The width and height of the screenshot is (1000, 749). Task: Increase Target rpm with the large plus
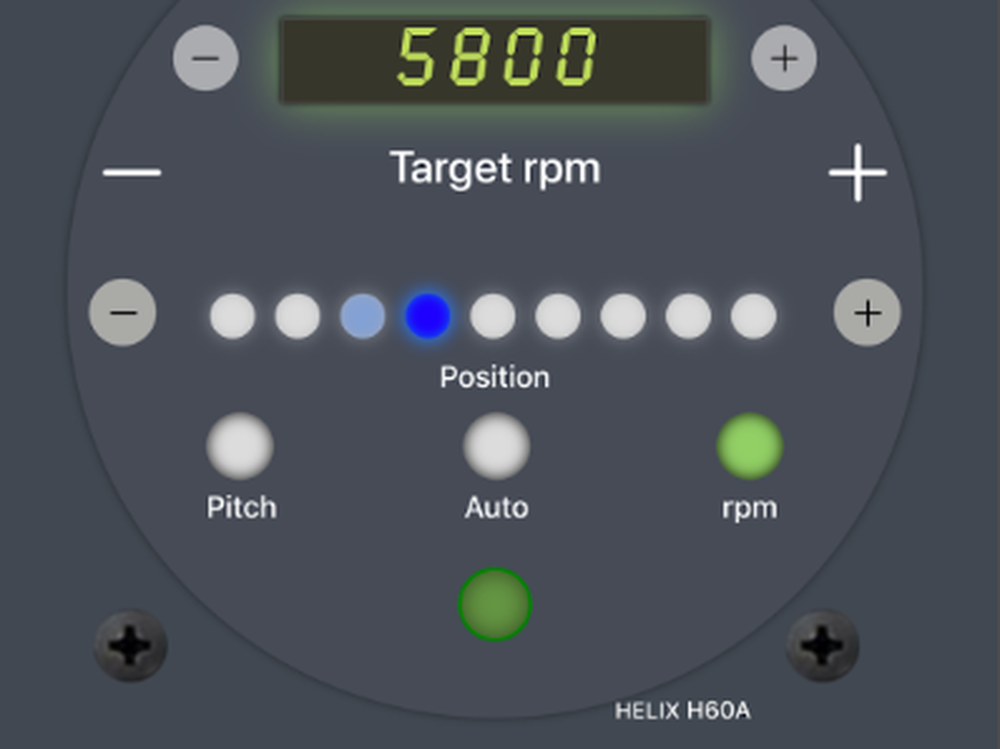pos(857,172)
